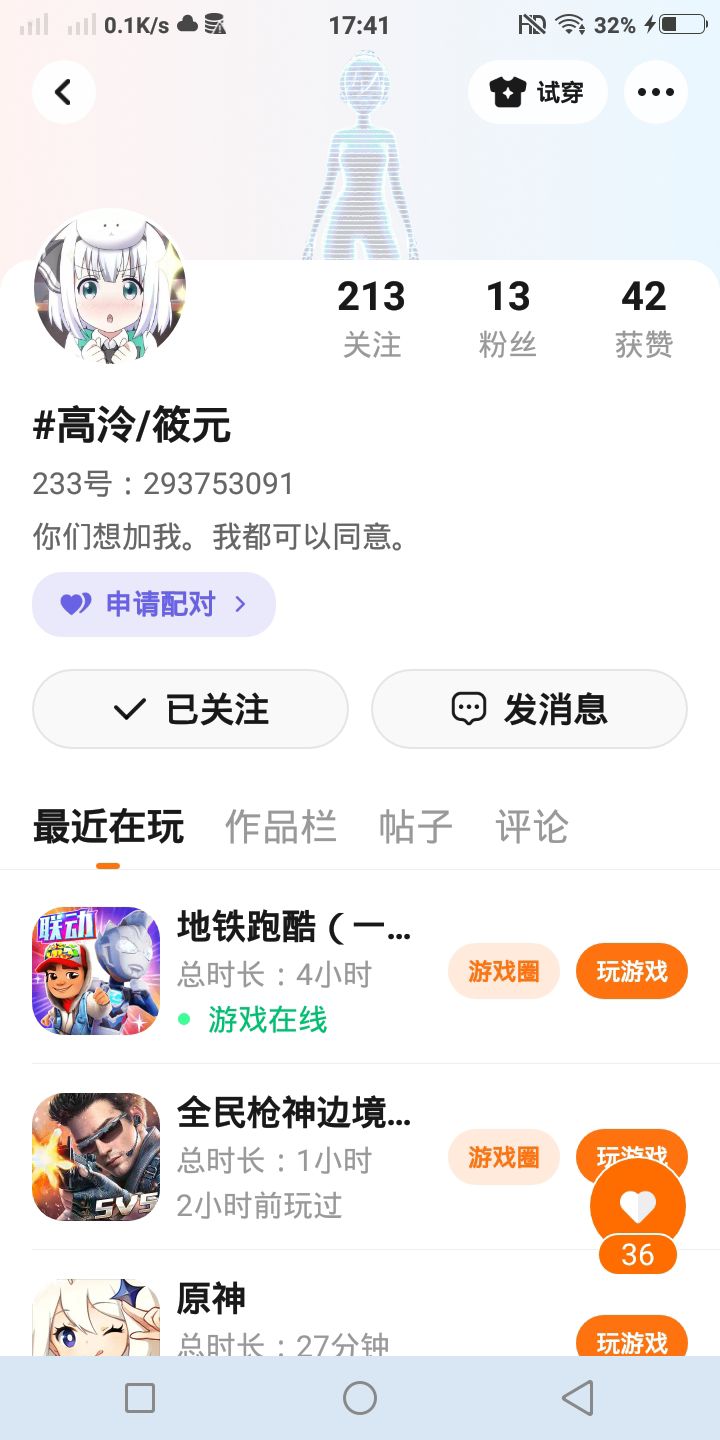Image resolution: width=720 pixels, height=1440 pixels.
Task: Unfollow via the 已关注 button
Action: pyautogui.click(x=190, y=709)
